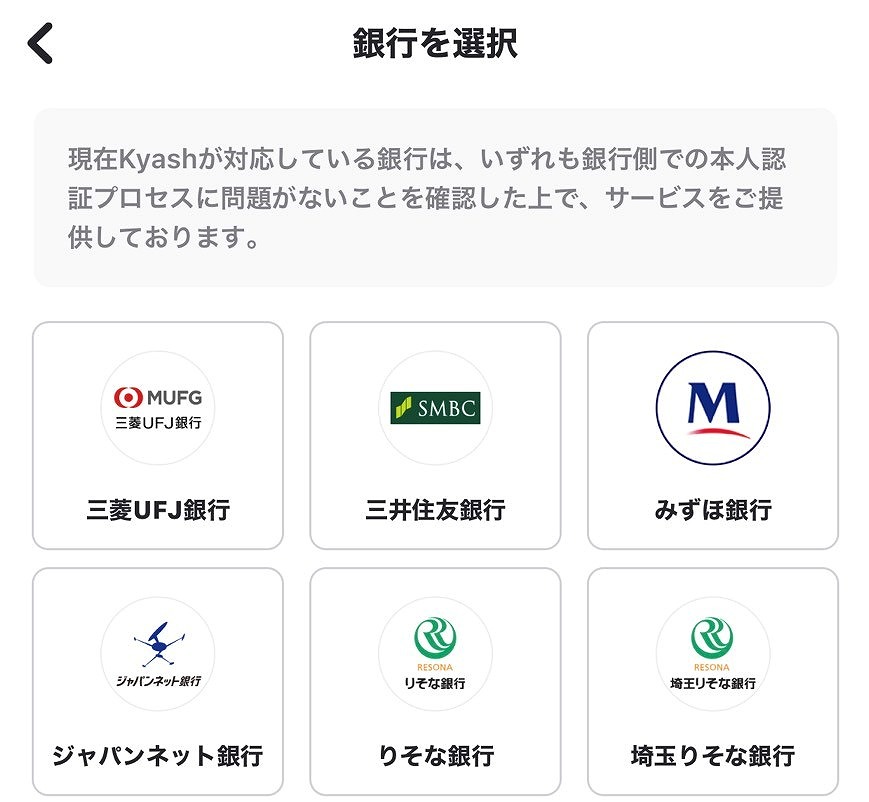Image resolution: width=869 pixels, height=802 pixels.
Task: Select 埼玉りそな銀行 as your bank
Action: 712,681
